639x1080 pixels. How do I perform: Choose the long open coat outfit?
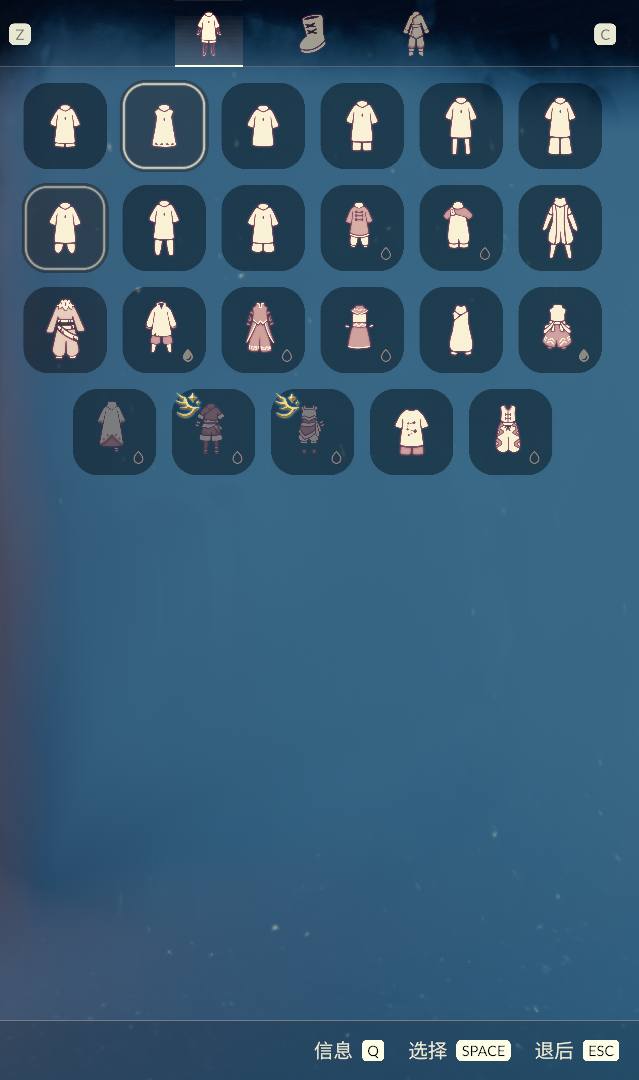tap(560, 228)
